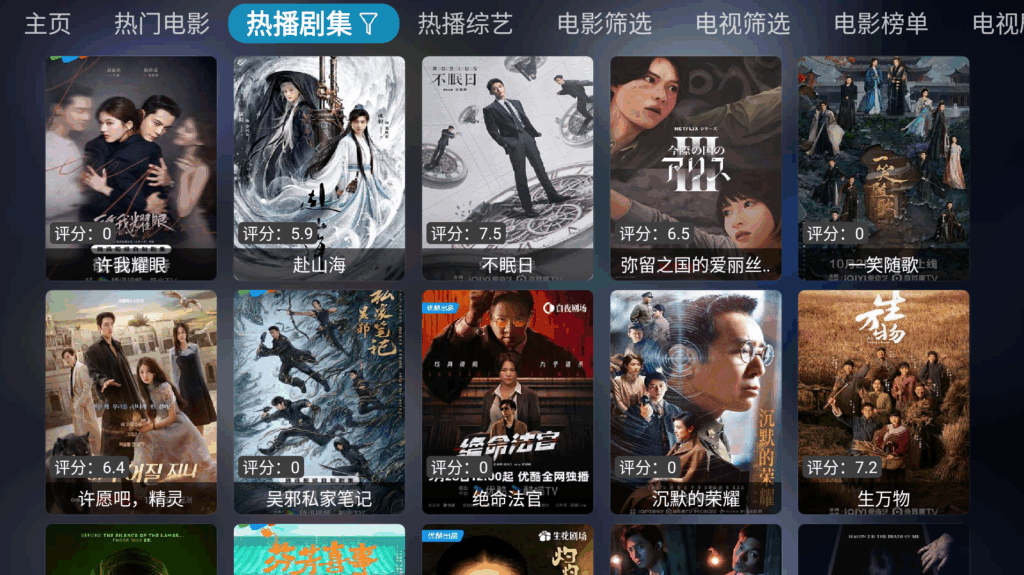1024x575 pixels.
Task: Open the drama 许我耀眼
Action: (131, 167)
